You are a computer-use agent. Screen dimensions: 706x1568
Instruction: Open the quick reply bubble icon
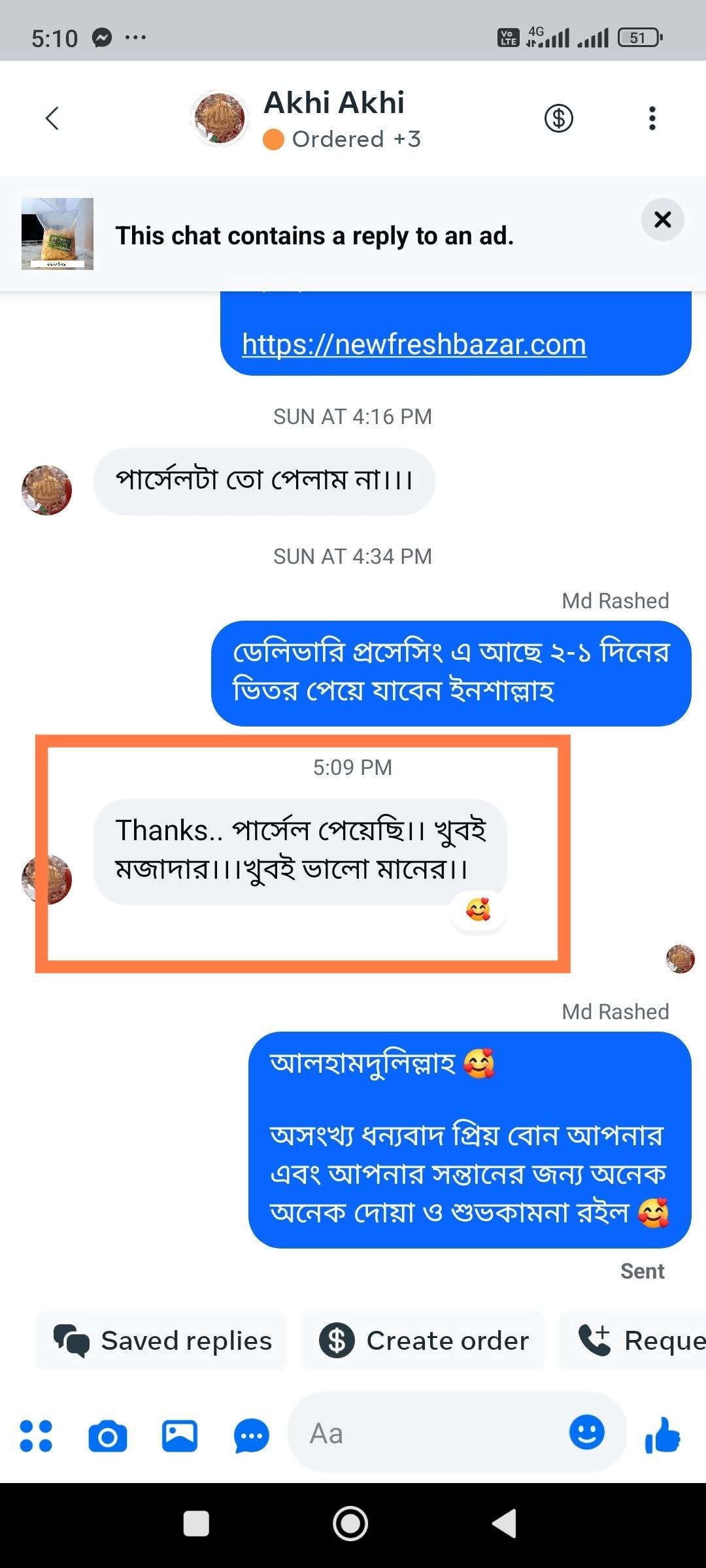[251, 1435]
